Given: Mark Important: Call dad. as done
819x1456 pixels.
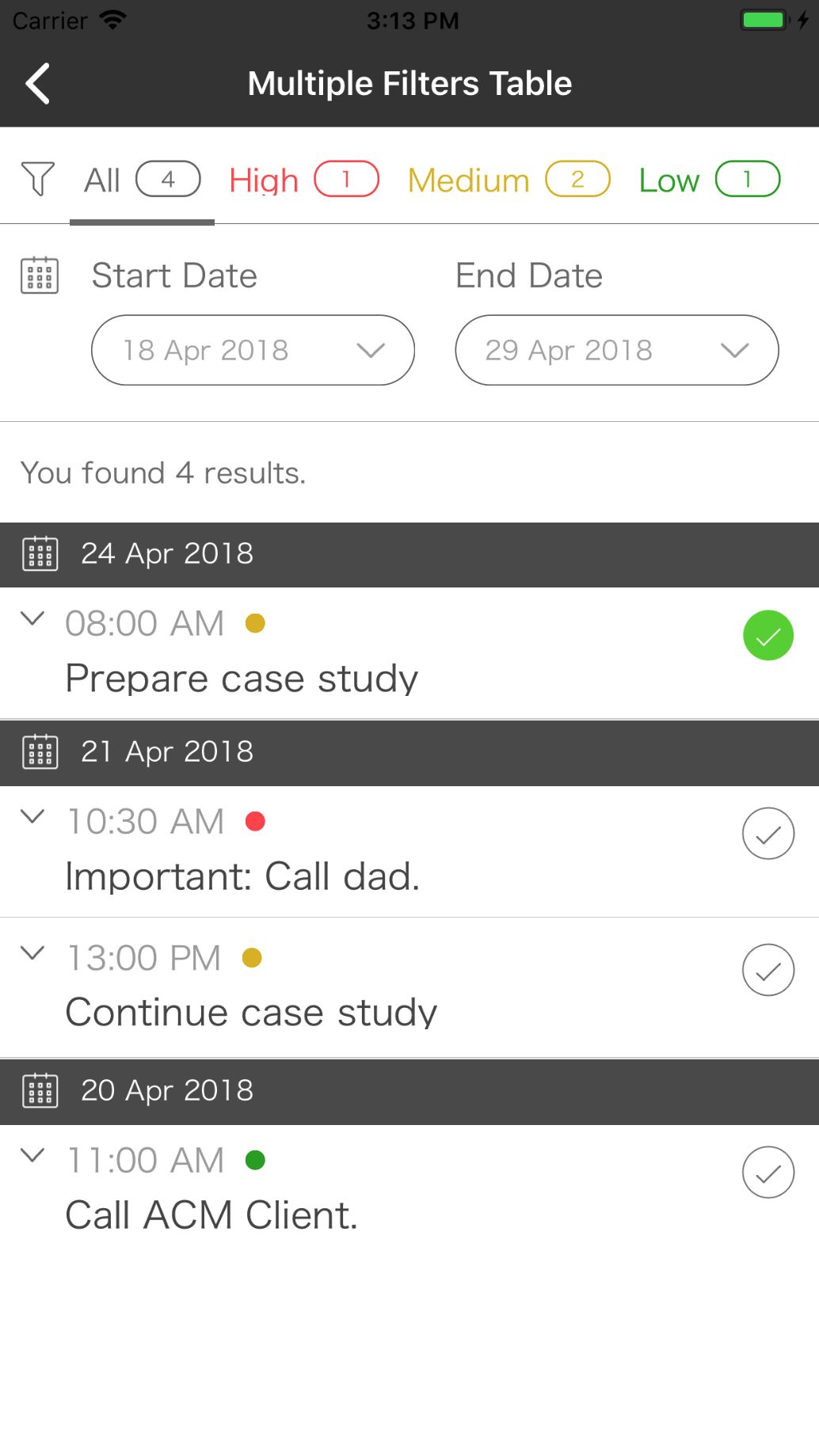Looking at the screenshot, I should point(768,834).
